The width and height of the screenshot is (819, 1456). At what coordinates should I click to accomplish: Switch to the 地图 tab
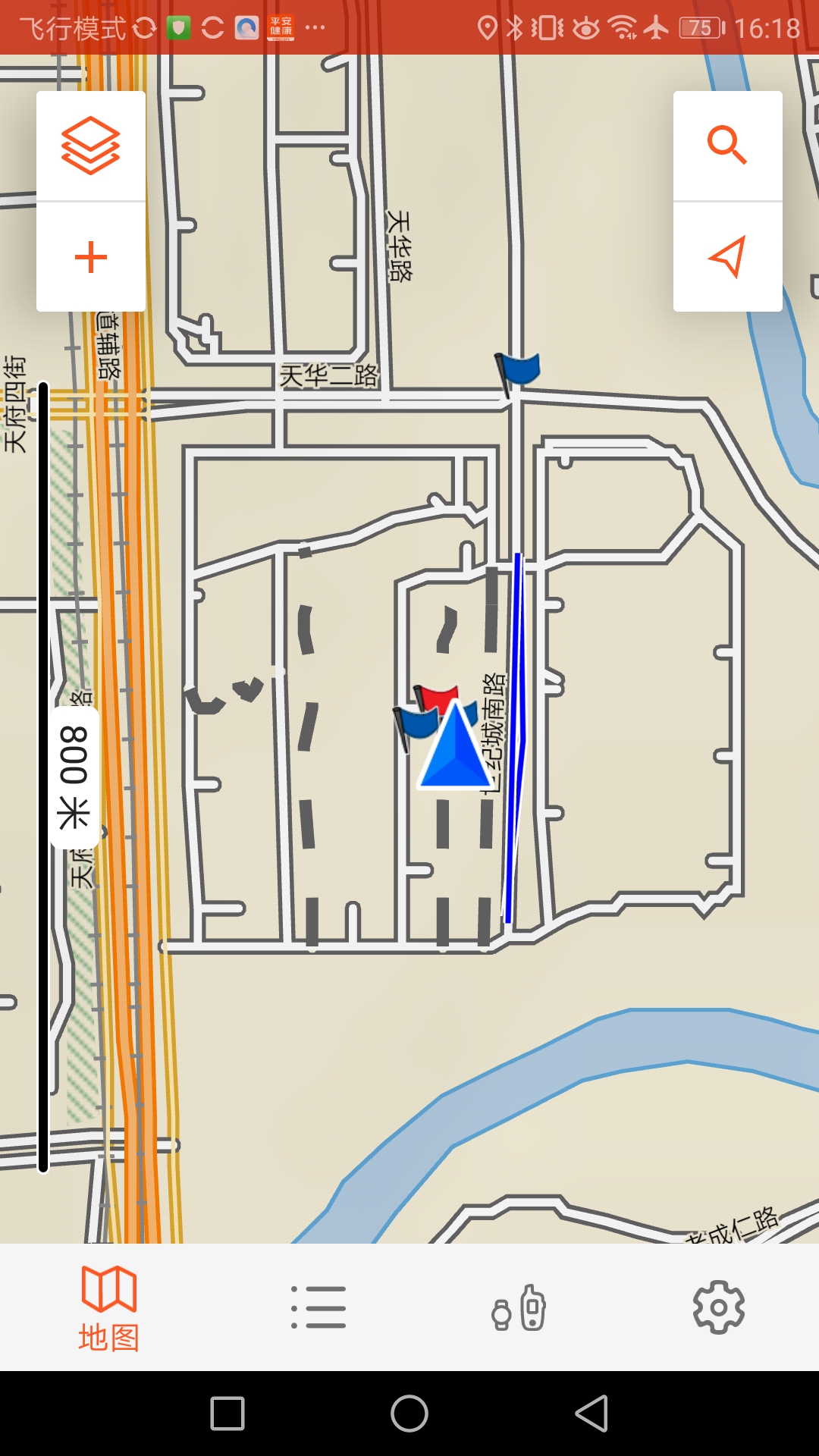point(109,1308)
